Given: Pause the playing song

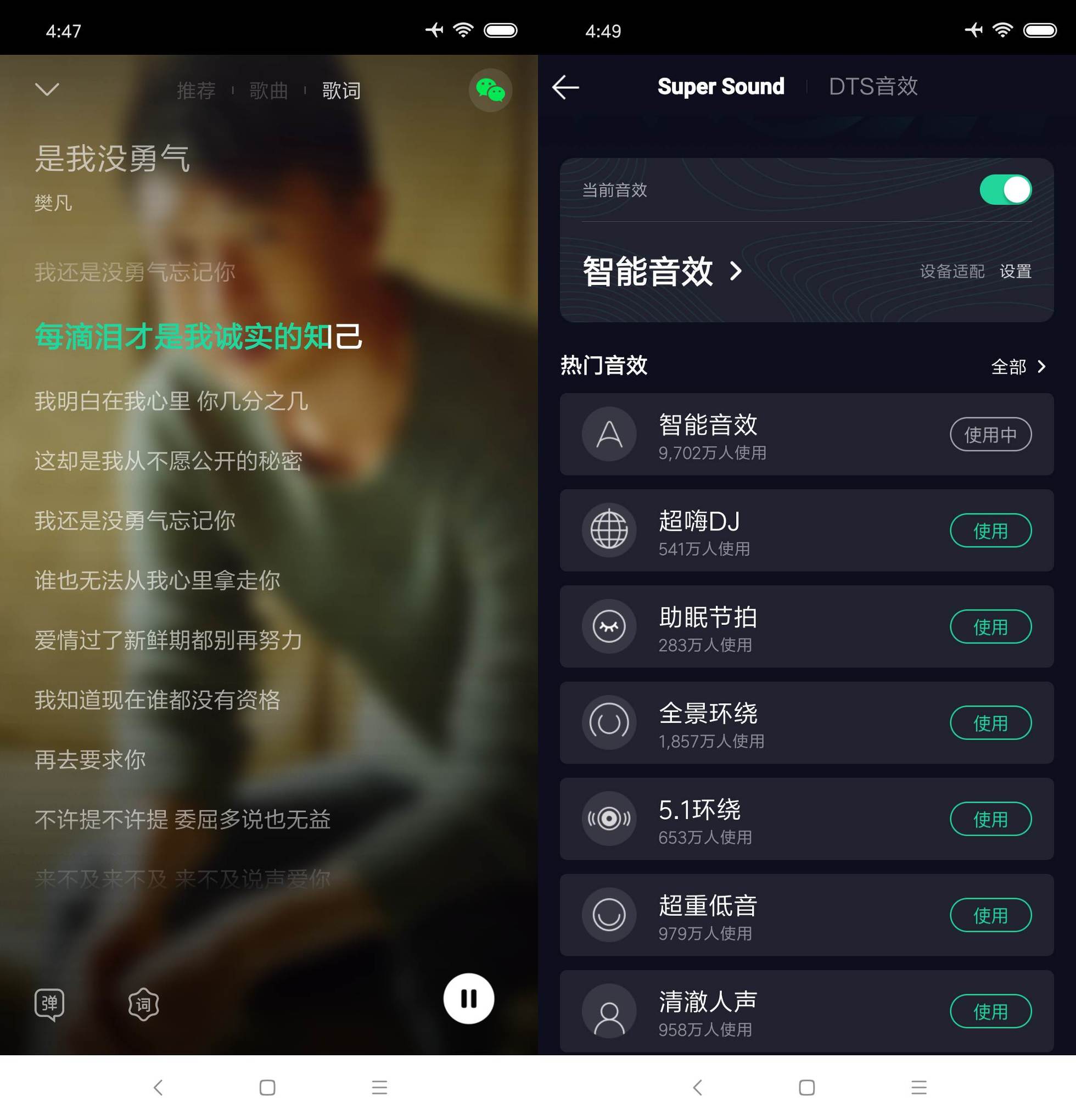Looking at the screenshot, I should [469, 998].
